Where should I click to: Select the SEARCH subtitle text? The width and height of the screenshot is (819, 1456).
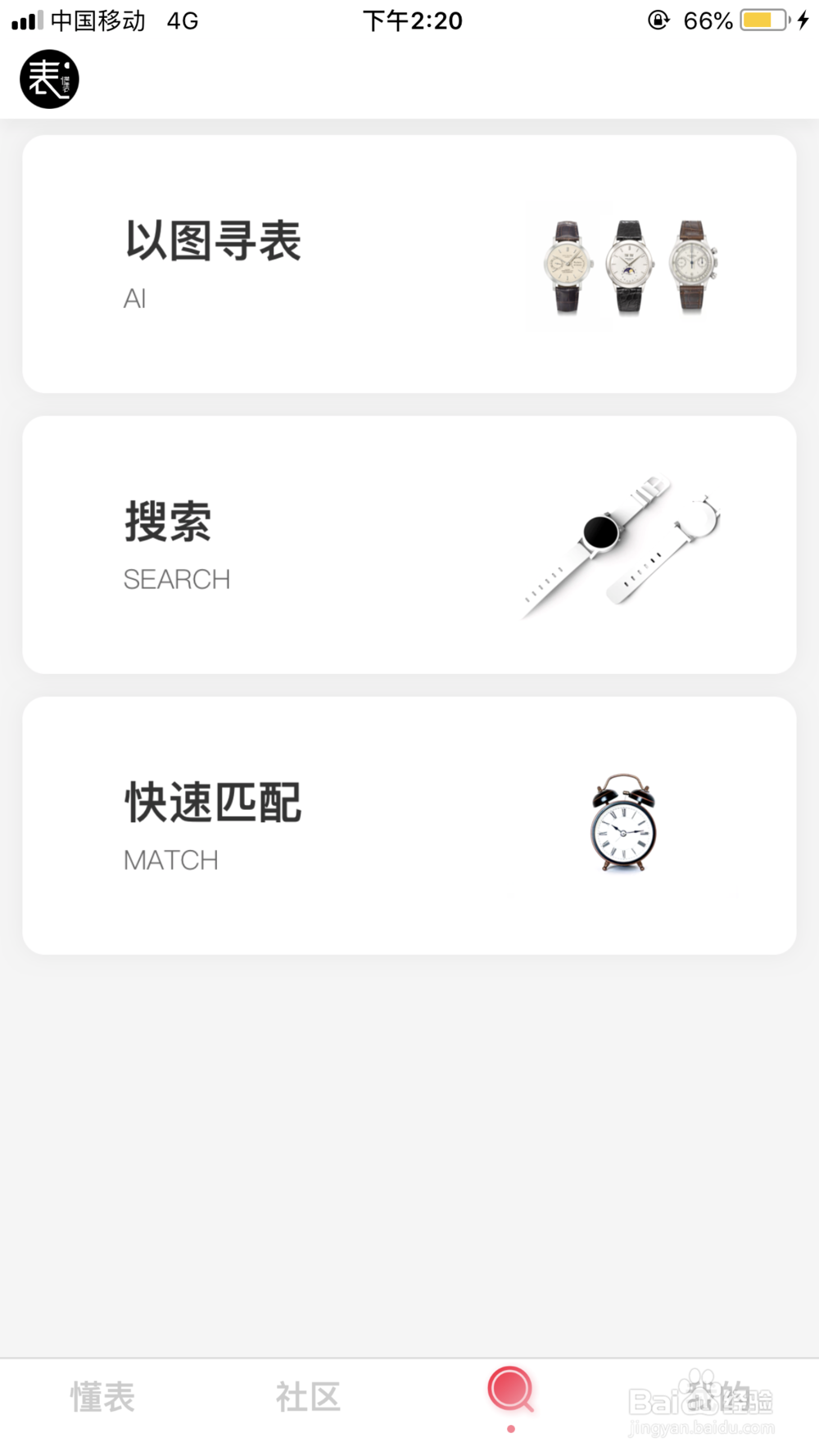(177, 579)
